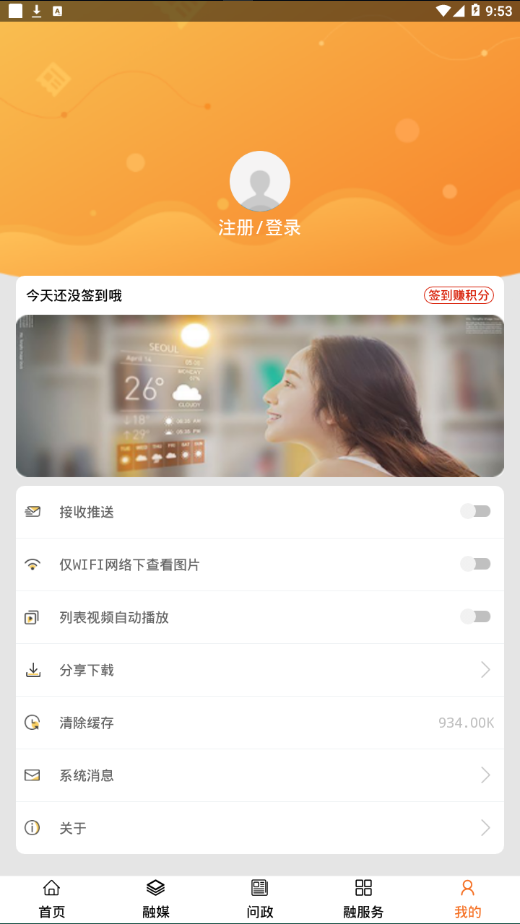Open 分享下载 row
520x924 pixels.
pyautogui.click(x=260, y=670)
